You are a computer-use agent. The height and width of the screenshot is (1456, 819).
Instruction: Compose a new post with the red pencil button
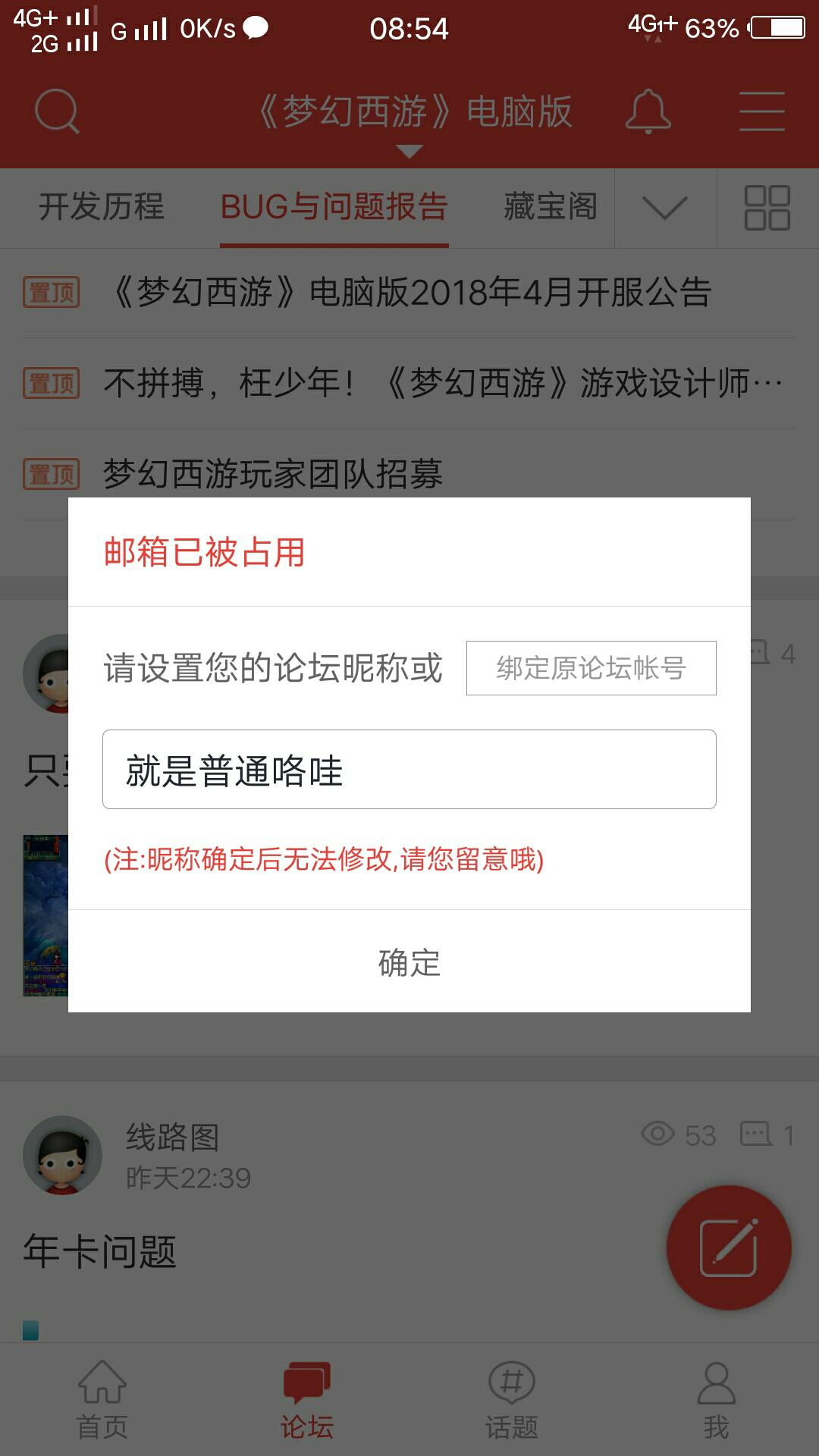[728, 1247]
